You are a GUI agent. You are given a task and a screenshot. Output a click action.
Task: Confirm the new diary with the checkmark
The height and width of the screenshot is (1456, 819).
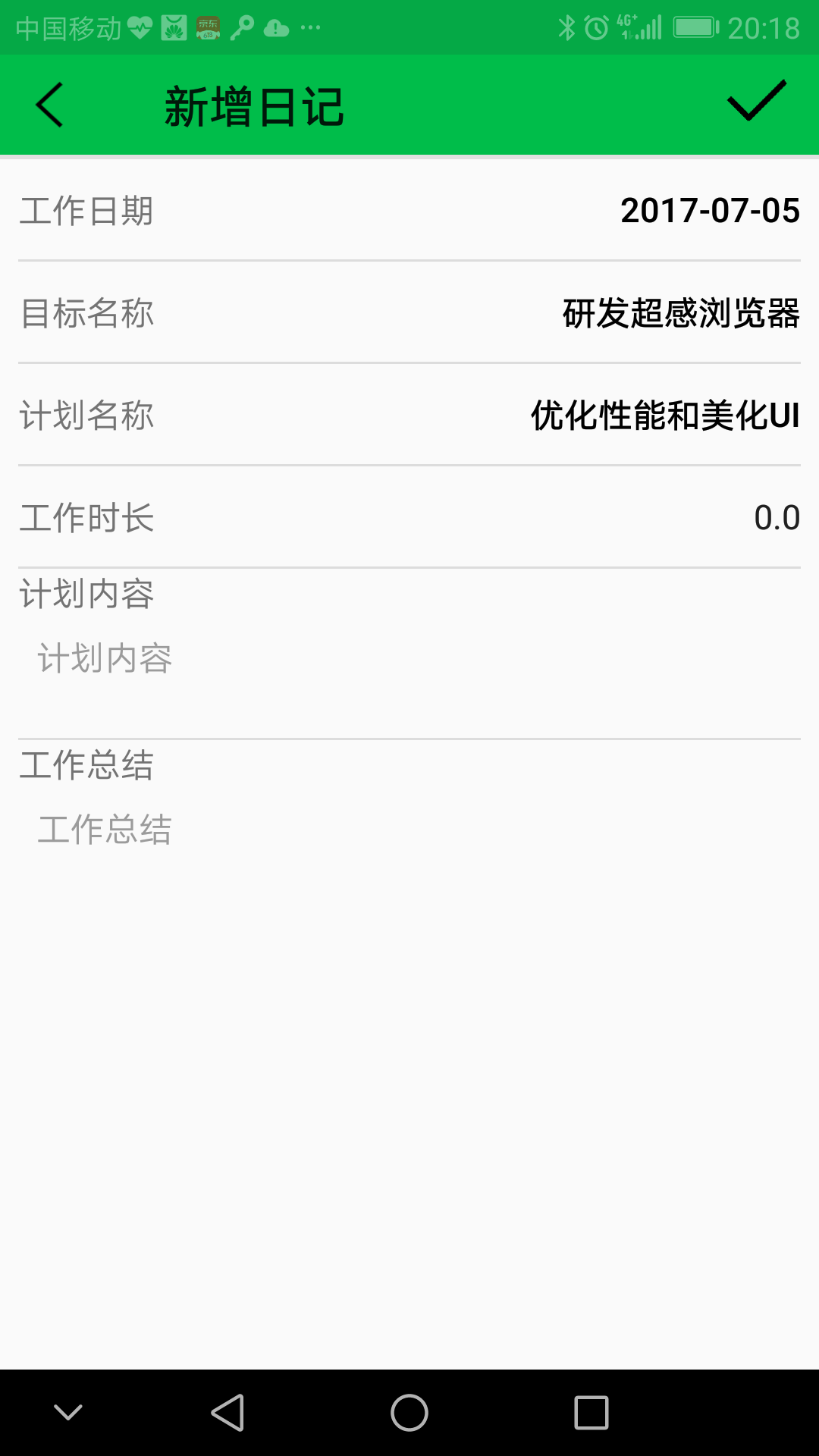(757, 101)
